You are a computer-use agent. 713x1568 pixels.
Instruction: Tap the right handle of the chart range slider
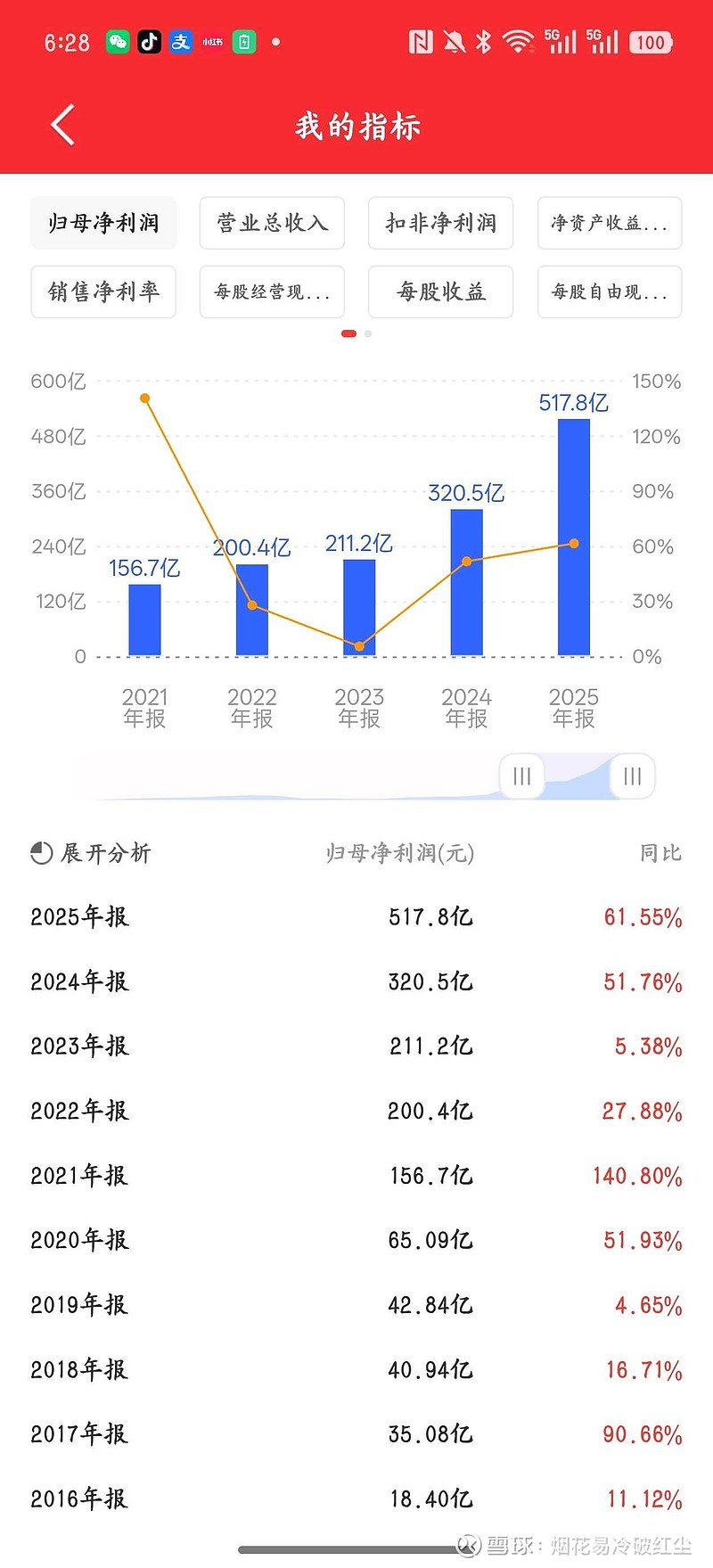632,776
